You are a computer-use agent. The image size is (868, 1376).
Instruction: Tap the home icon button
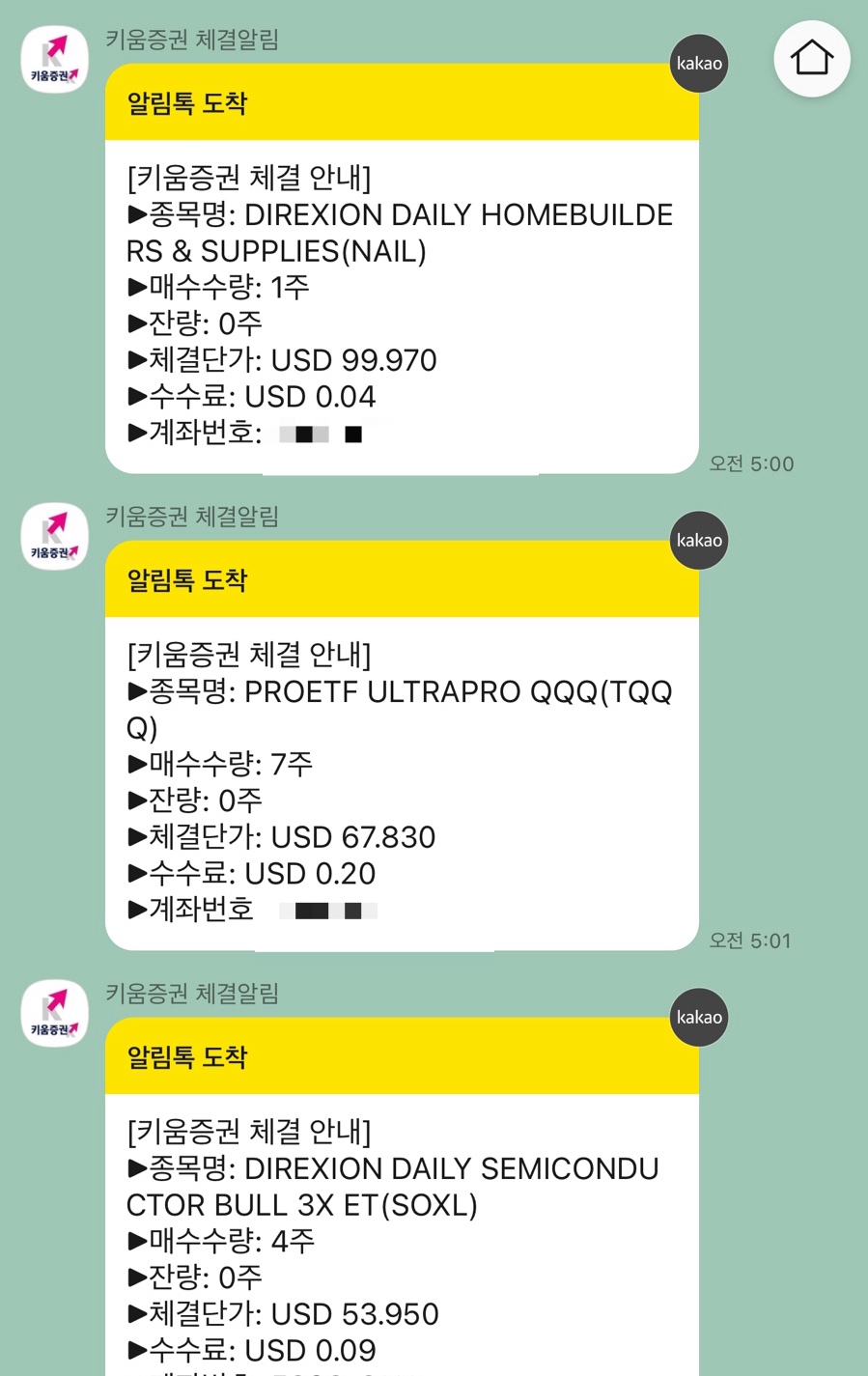(812, 59)
